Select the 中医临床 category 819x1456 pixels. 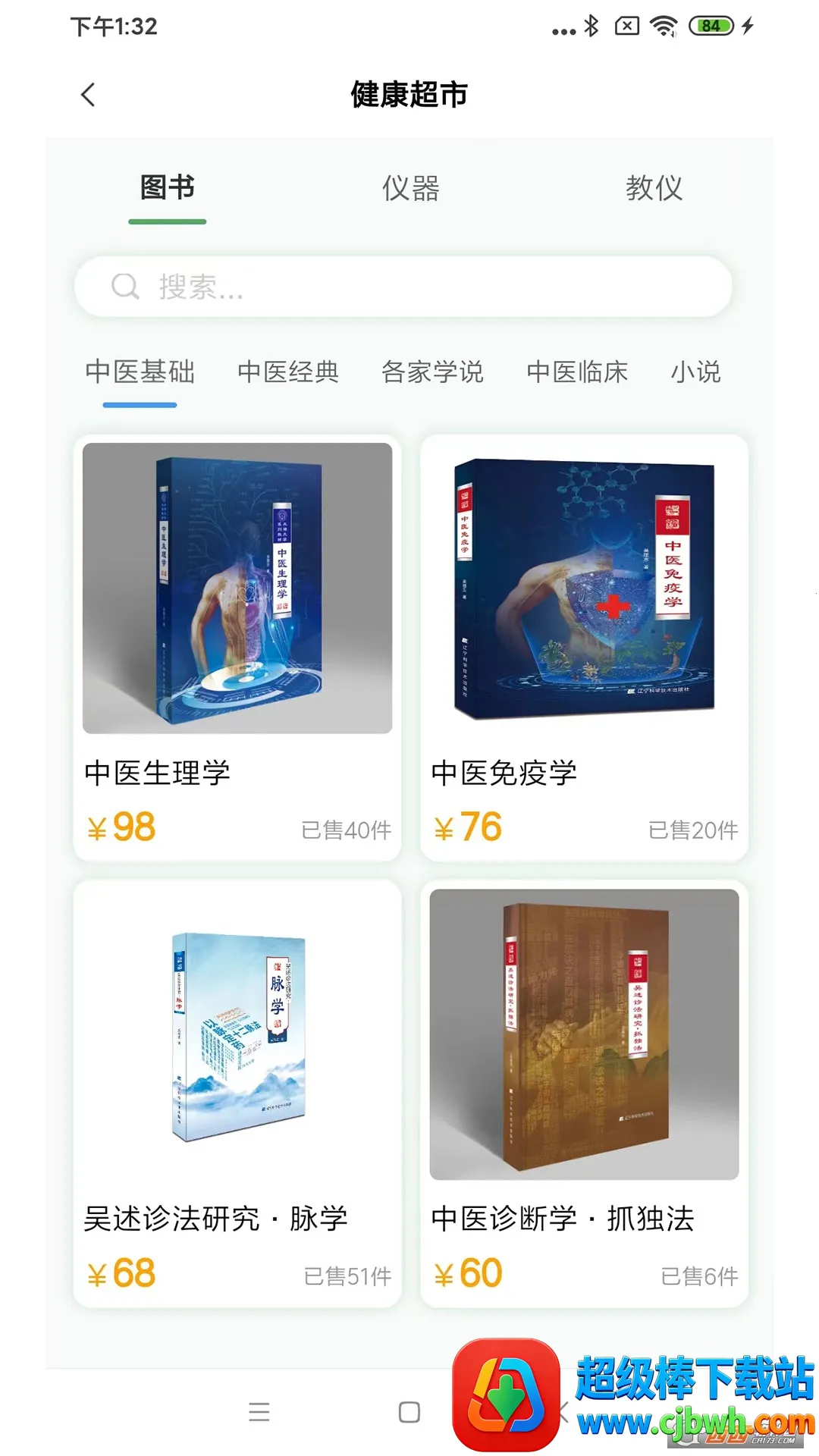click(x=577, y=372)
